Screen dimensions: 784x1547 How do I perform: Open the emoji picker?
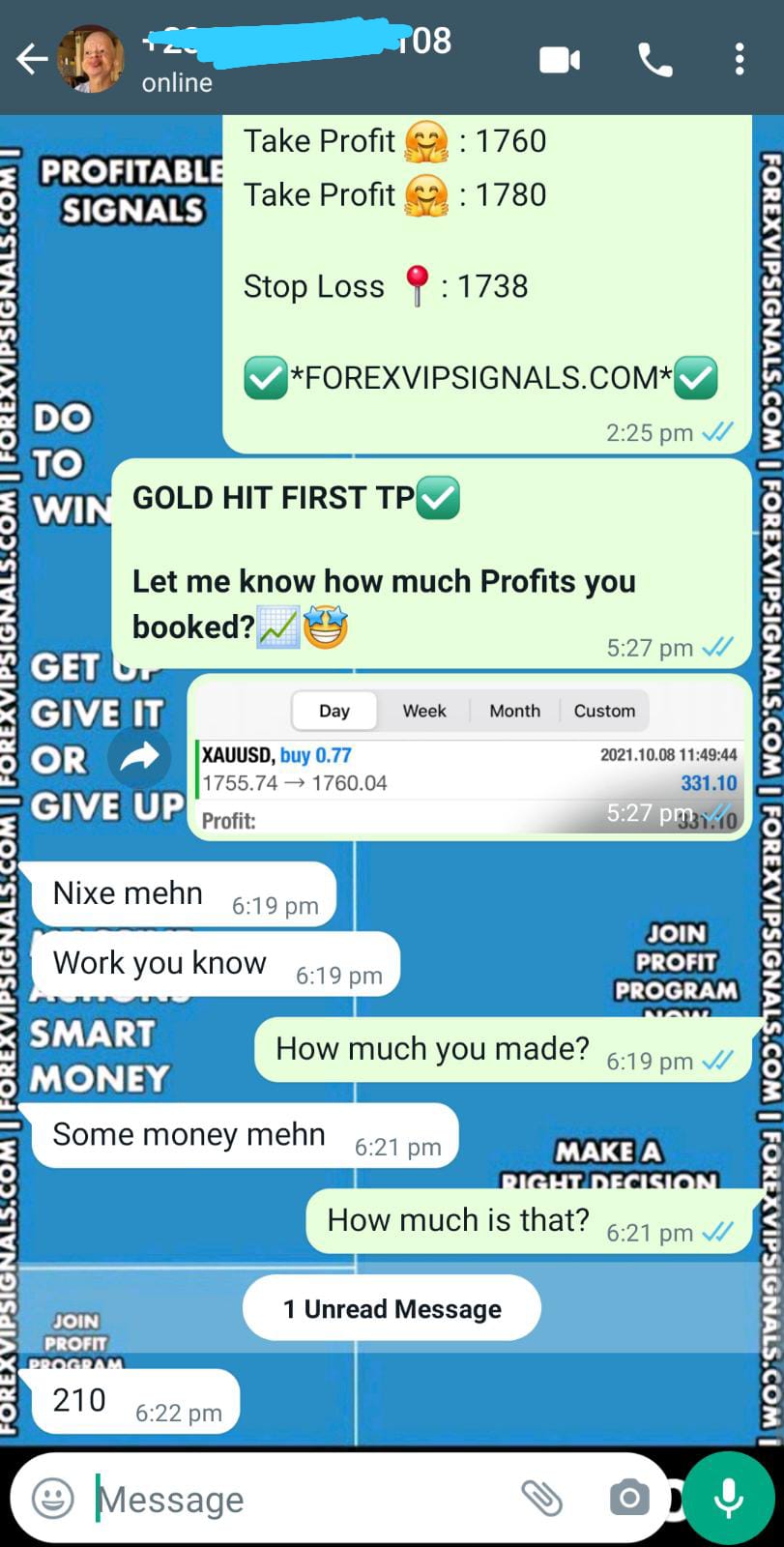(x=53, y=1499)
